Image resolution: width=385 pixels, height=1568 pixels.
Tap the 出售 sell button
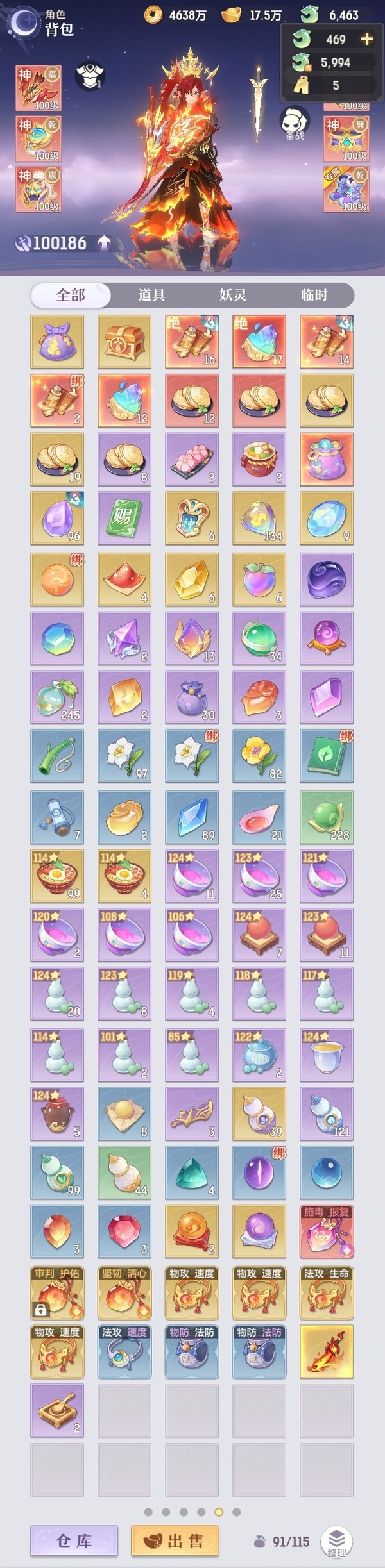coord(175,1540)
